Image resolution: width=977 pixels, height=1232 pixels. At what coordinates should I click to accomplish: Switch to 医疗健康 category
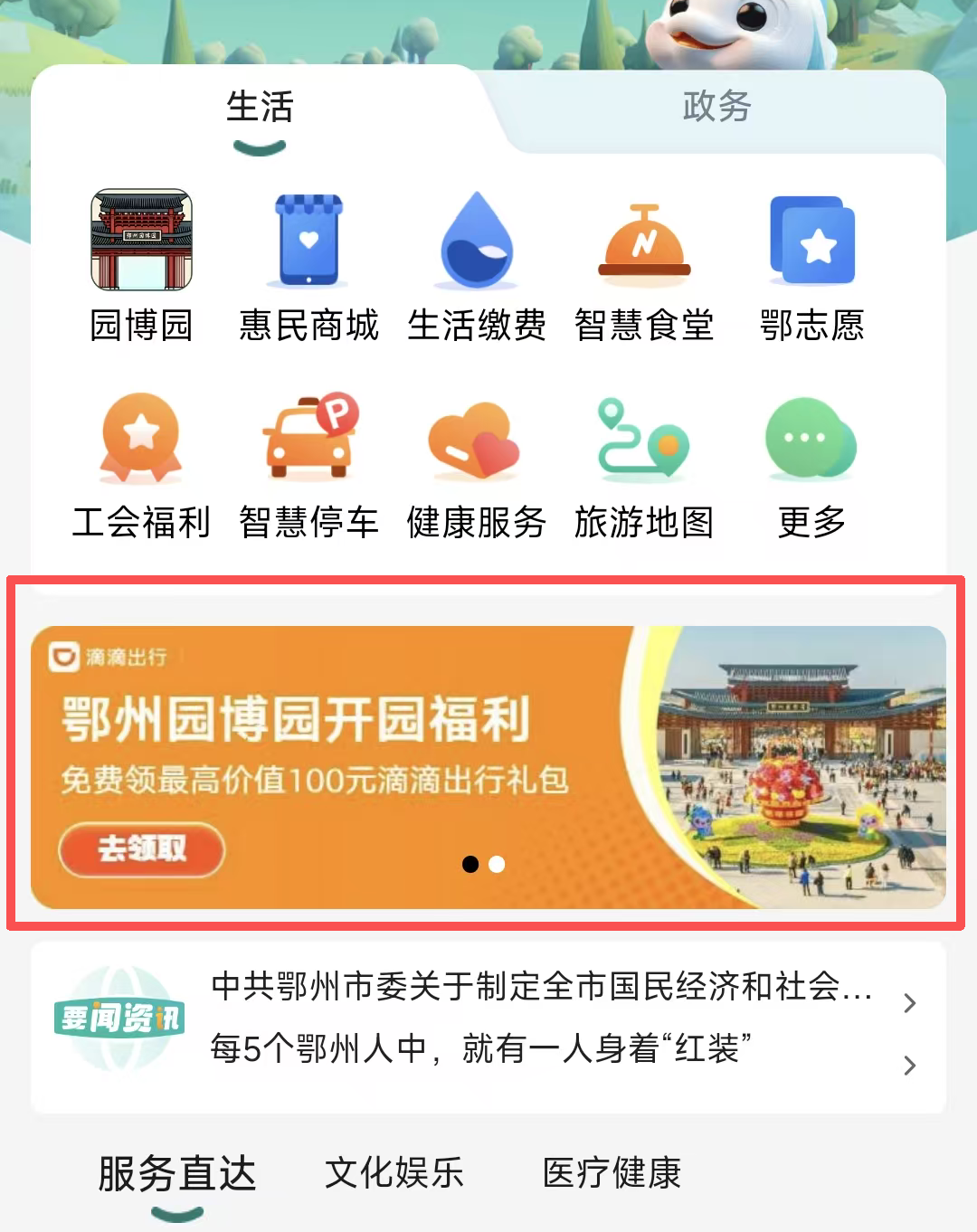click(x=612, y=1173)
